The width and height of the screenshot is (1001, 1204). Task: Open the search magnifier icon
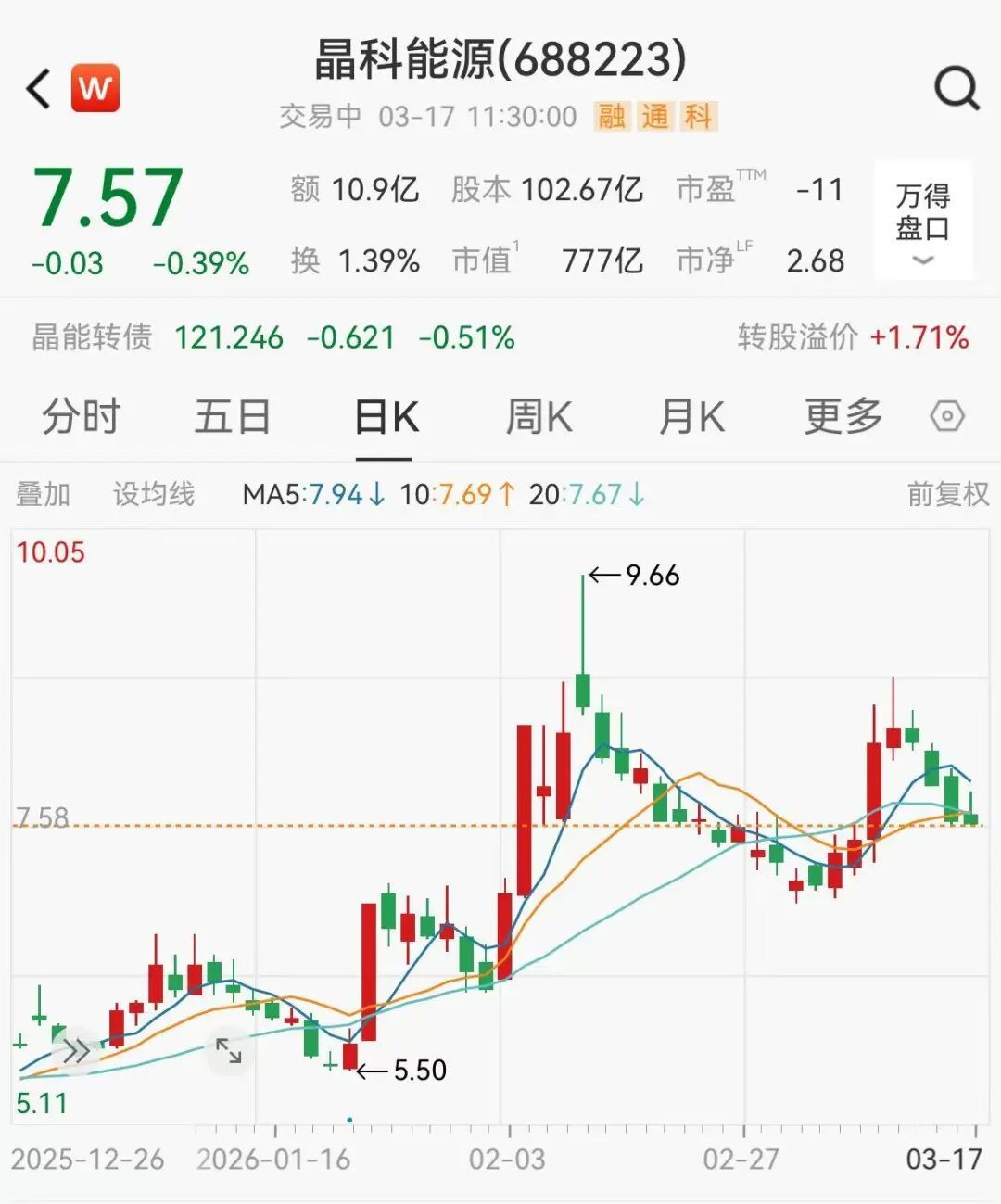pos(956,89)
